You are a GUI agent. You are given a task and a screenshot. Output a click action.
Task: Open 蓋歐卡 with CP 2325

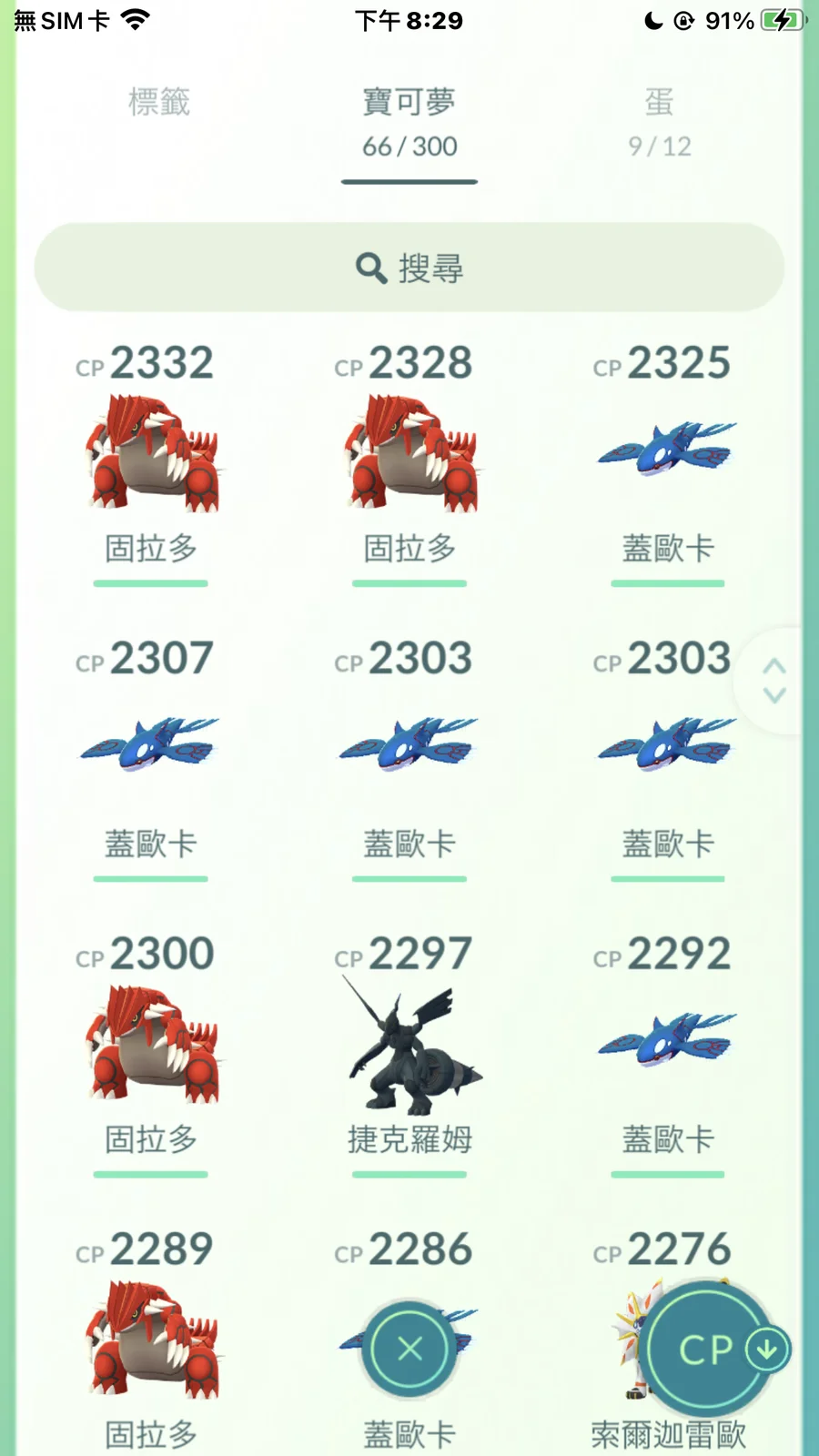667,452
